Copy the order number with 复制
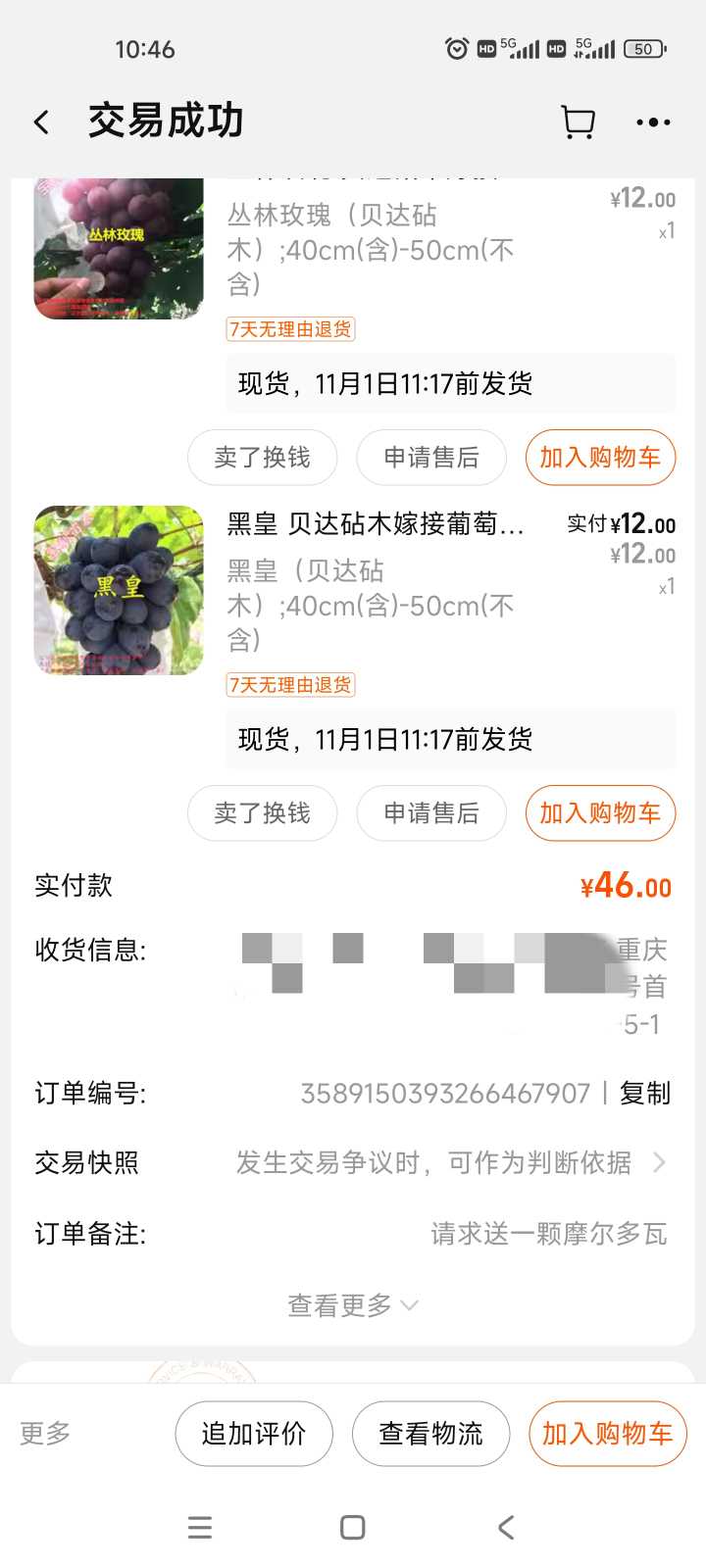 [x=645, y=1094]
